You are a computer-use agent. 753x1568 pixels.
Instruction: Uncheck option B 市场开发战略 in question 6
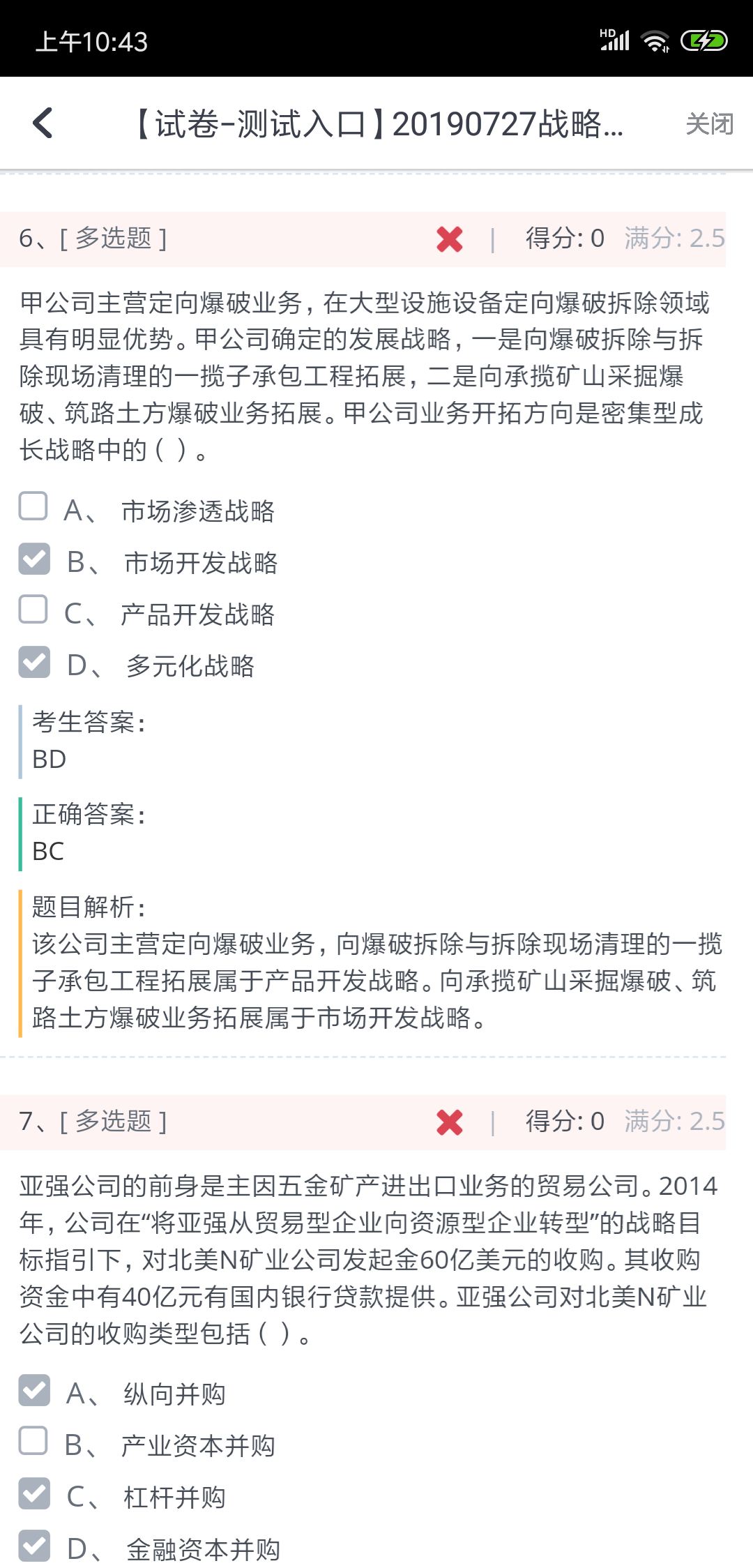34,559
